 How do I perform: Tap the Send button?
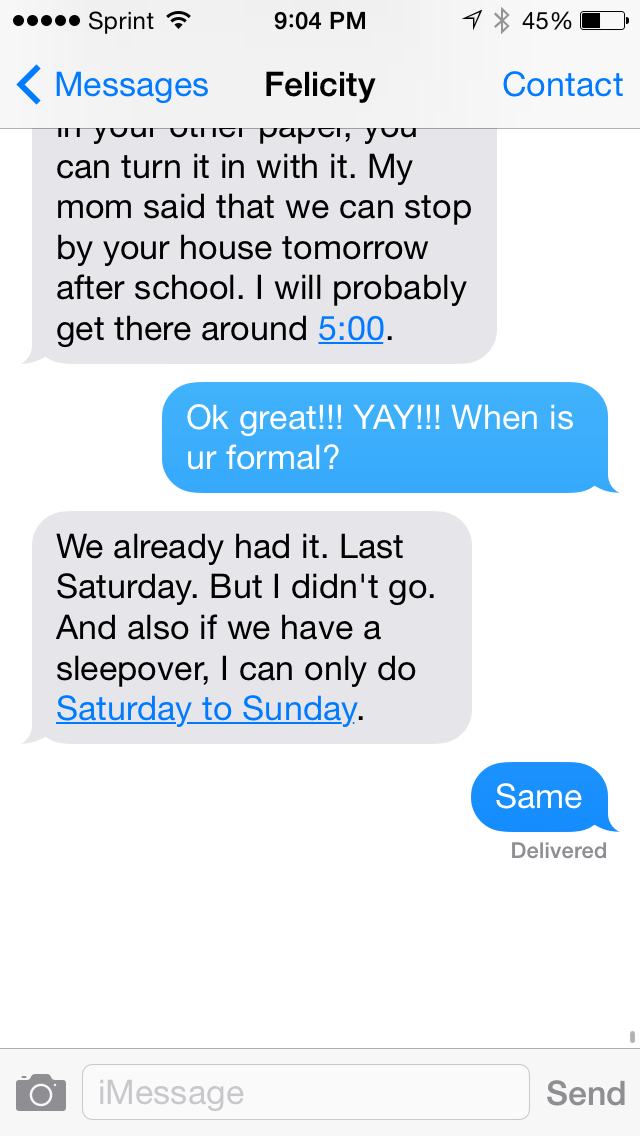(x=586, y=1093)
